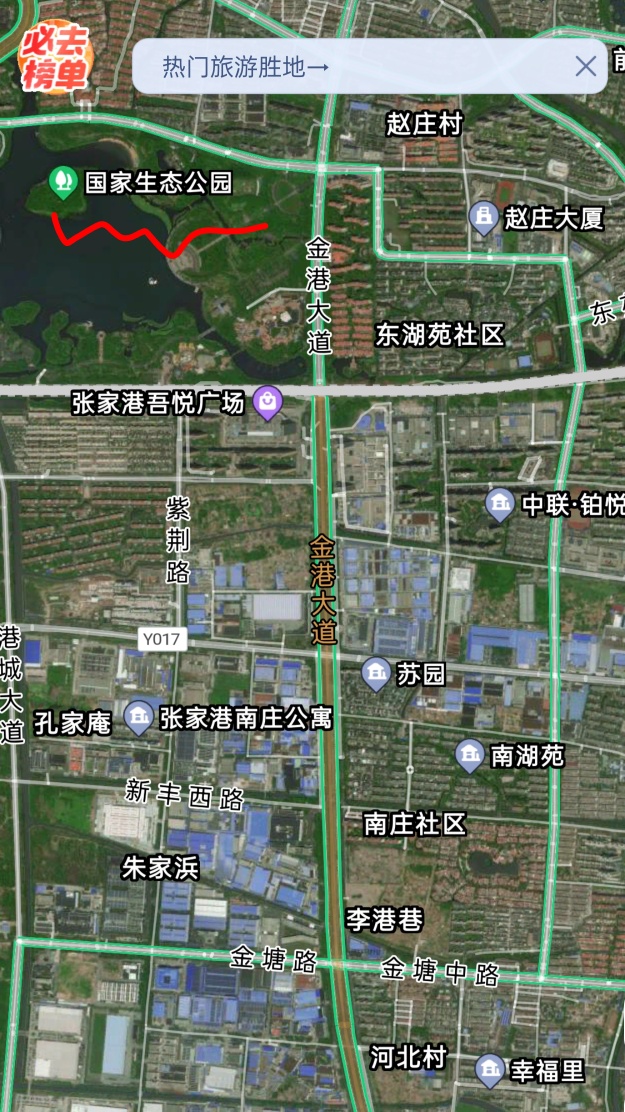Select the 赵庄大厦 map marker
Image resolution: width=625 pixels, height=1112 pixels.
[484, 217]
